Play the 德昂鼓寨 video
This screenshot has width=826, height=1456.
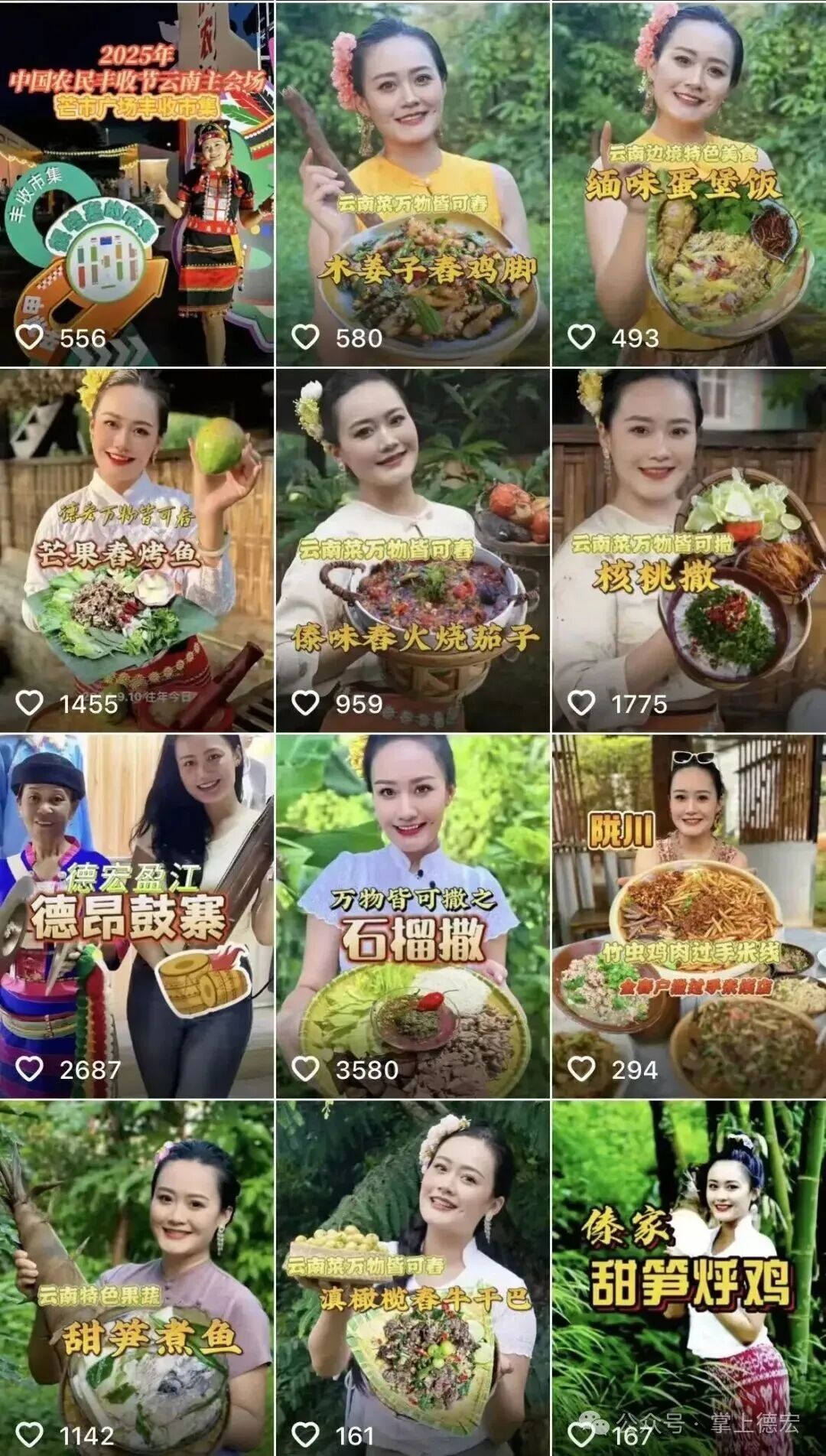tap(137, 916)
